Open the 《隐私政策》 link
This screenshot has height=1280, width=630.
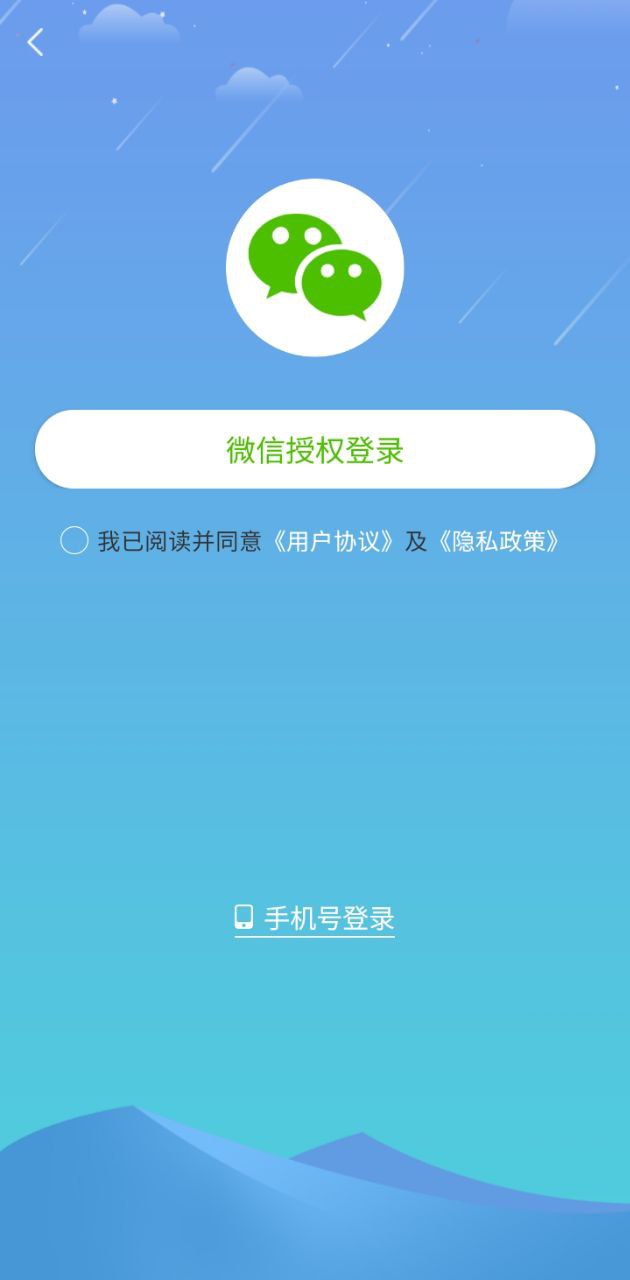point(499,541)
